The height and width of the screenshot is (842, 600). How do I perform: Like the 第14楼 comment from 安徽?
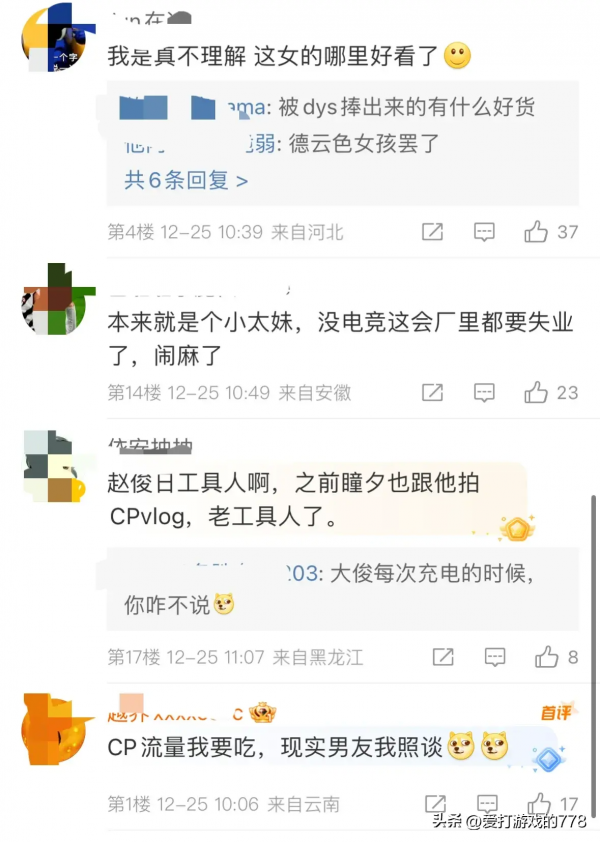pyautogui.click(x=537, y=392)
